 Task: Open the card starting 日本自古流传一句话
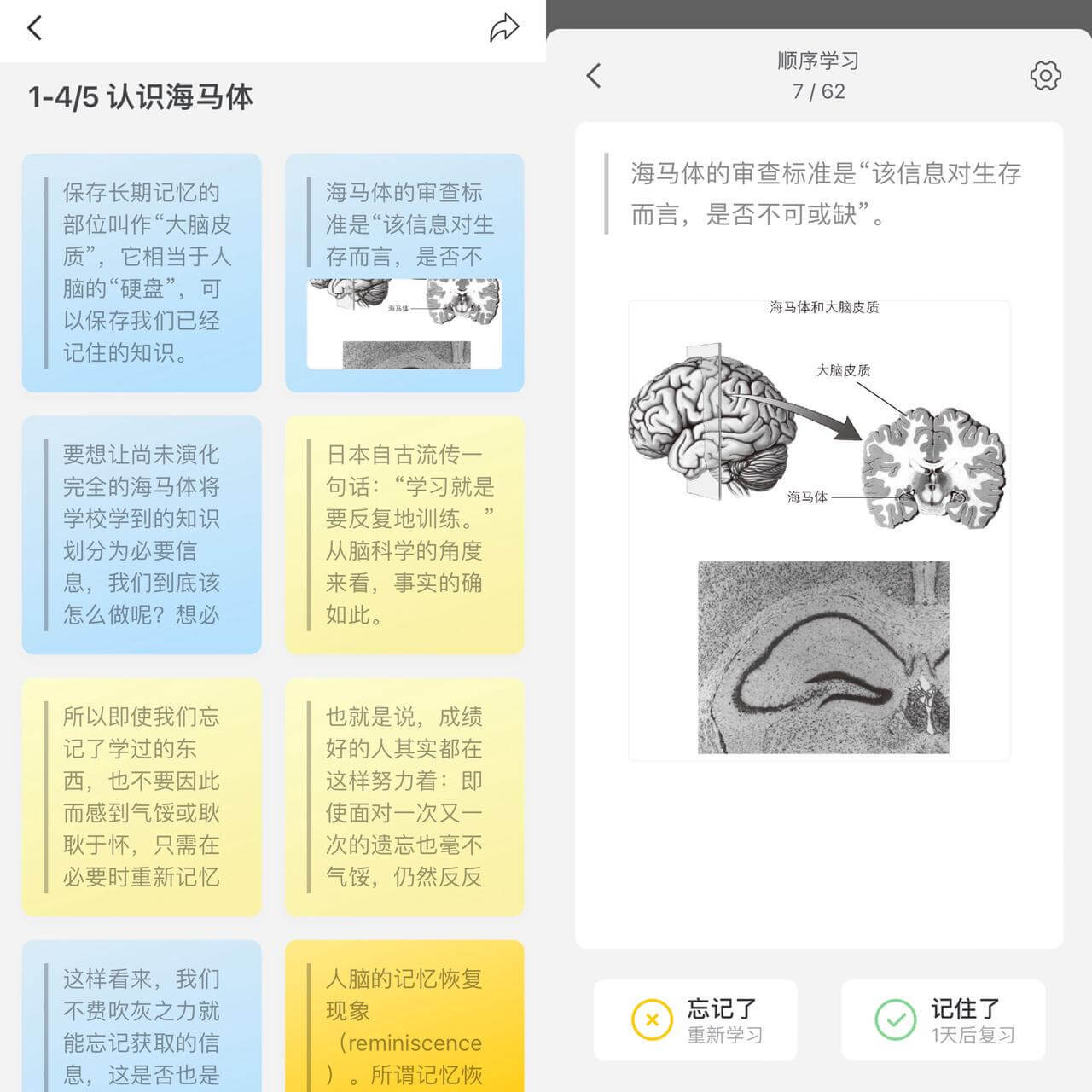pyautogui.click(x=404, y=535)
